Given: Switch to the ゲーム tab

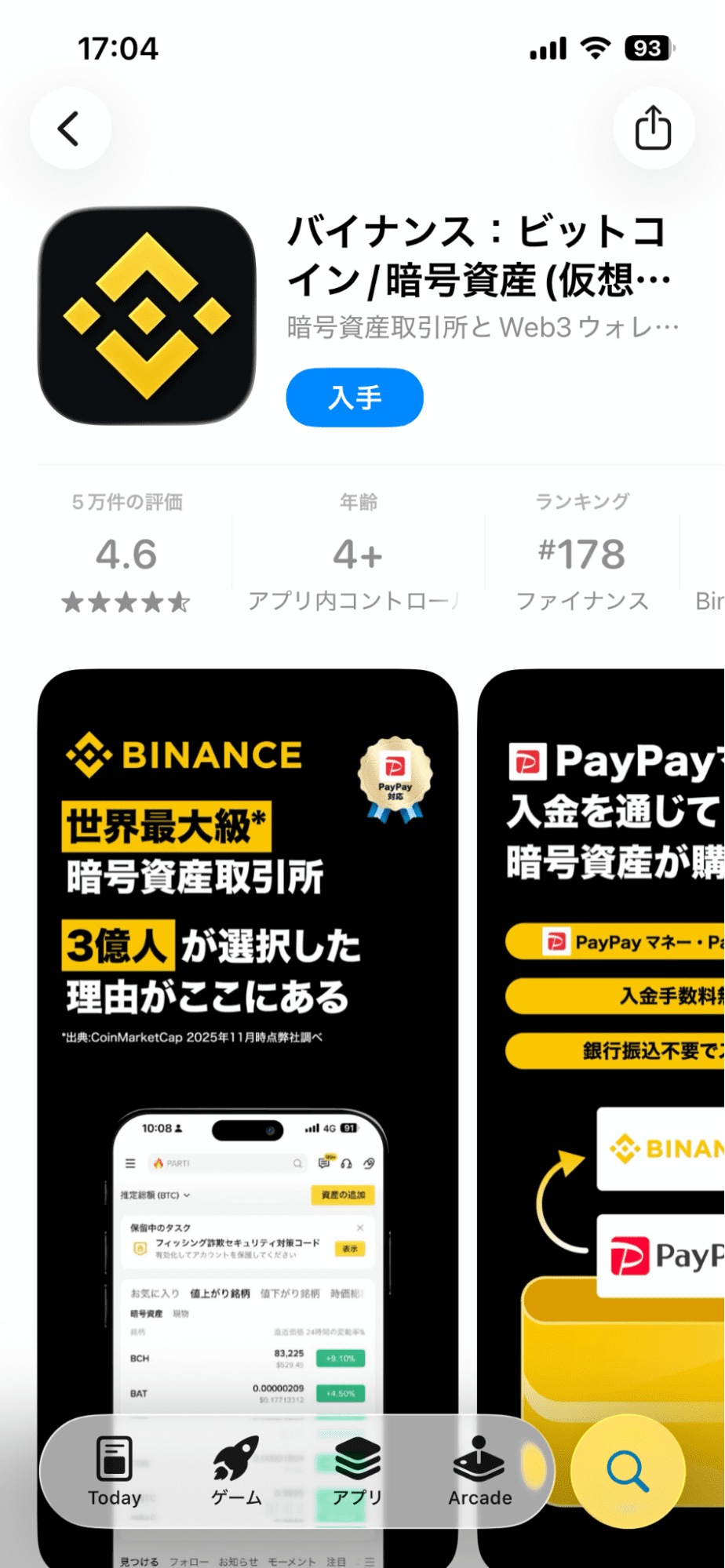Looking at the screenshot, I should coord(236,1472).
